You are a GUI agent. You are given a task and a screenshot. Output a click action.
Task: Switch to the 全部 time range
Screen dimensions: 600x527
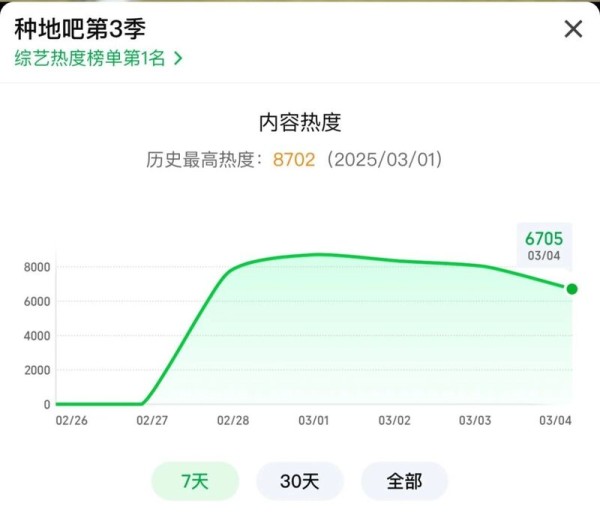point(404,481)
